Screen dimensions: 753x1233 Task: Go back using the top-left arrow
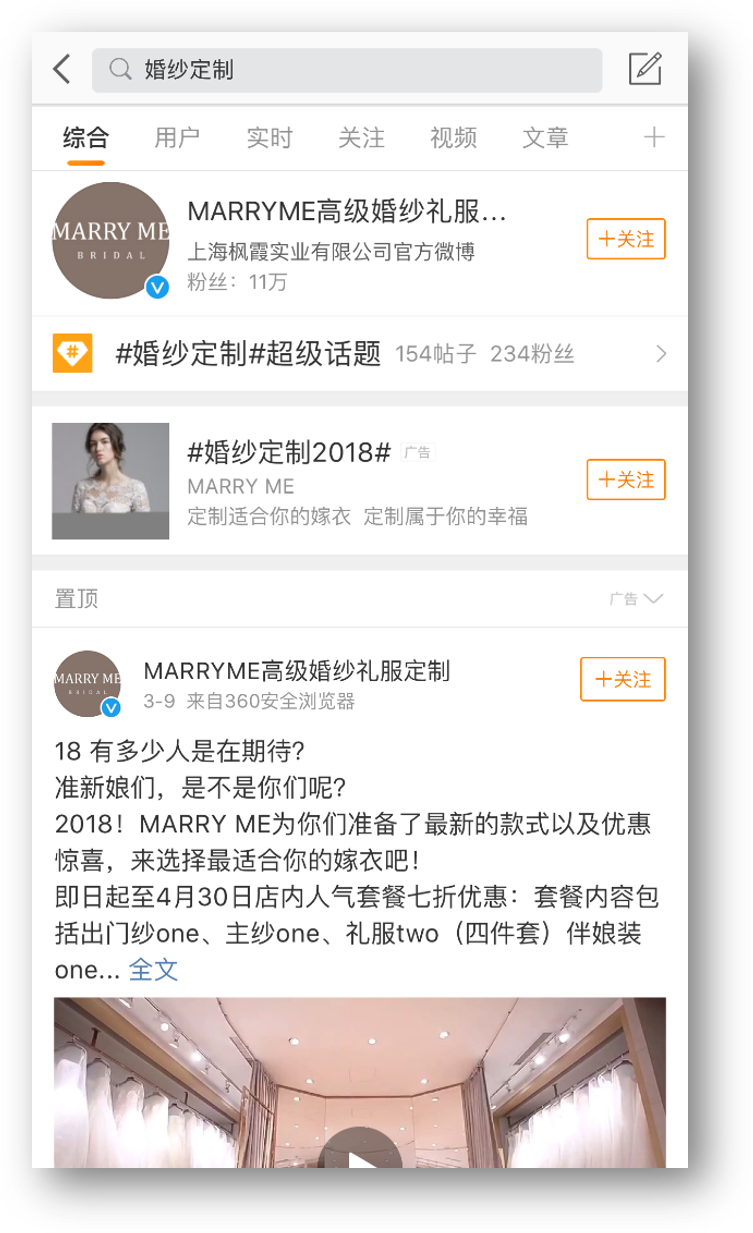62,69
